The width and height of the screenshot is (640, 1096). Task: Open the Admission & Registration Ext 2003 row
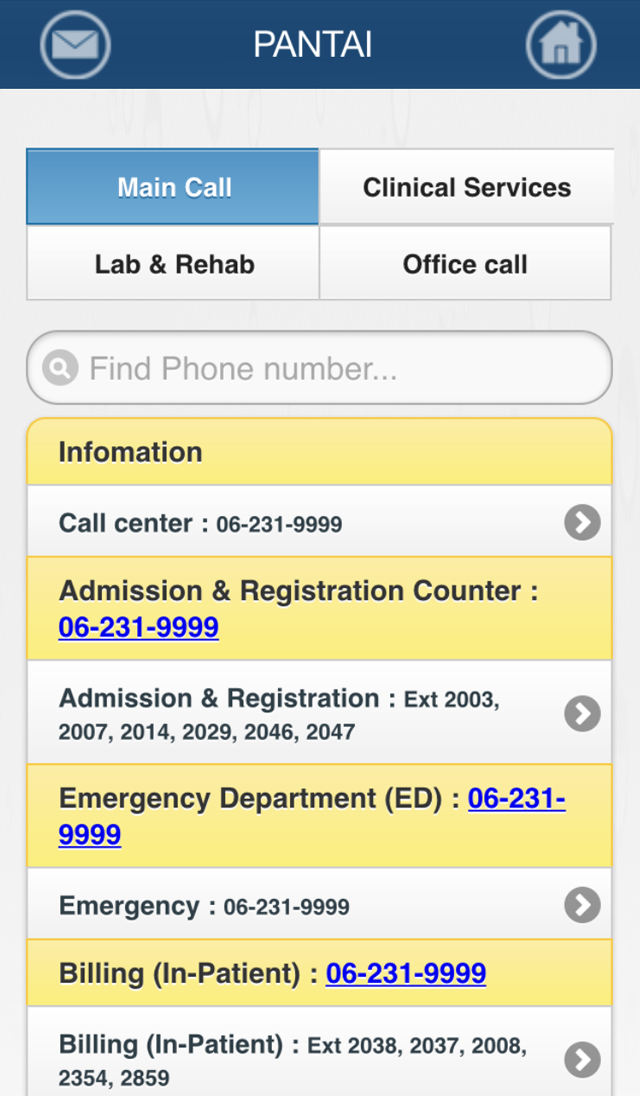[320, 713]
